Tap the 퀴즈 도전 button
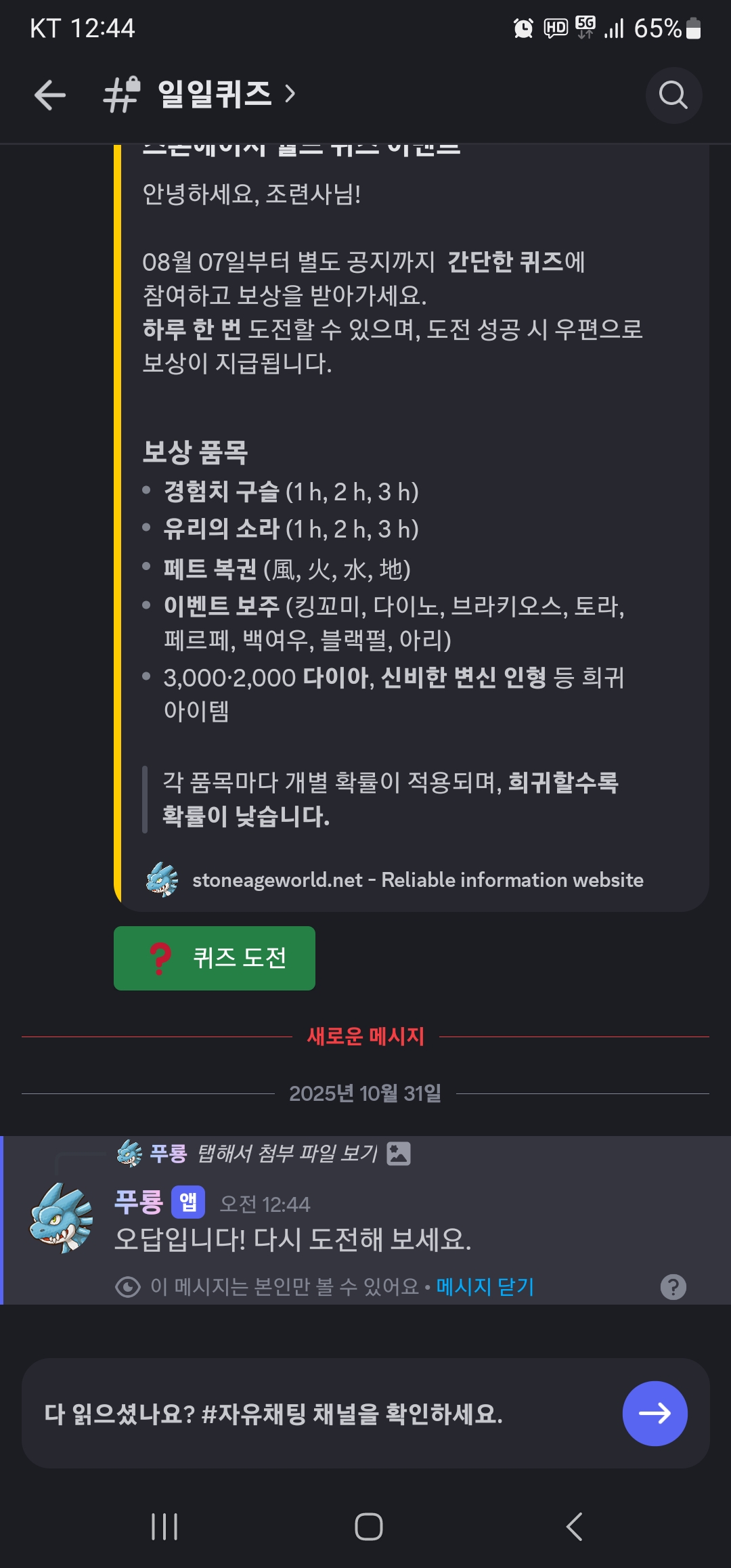This screenshot has width=731, height=1568. (x=215, y=958)
